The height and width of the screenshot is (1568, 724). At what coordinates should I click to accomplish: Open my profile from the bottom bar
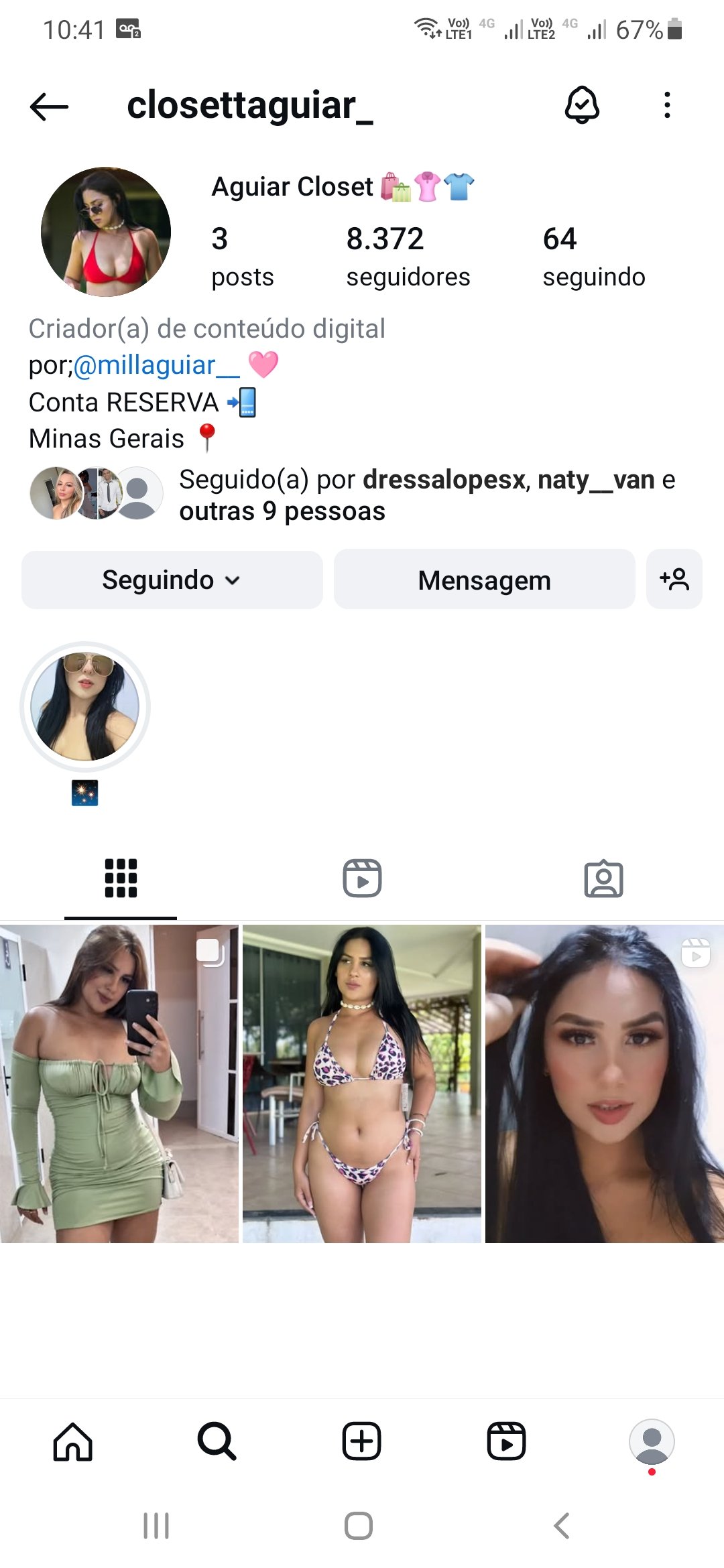(652, 1441)
